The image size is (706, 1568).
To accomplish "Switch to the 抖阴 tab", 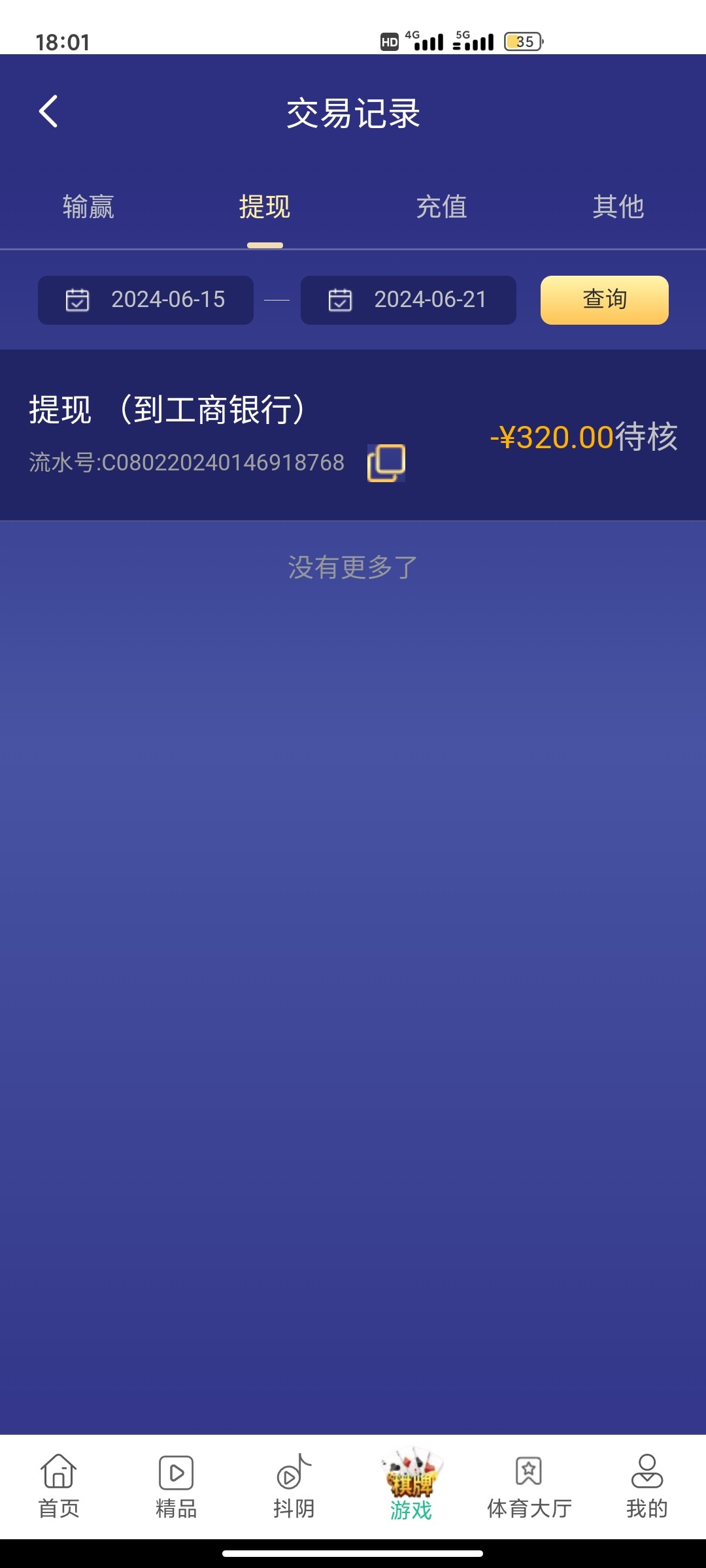I will pos(294,1486).
